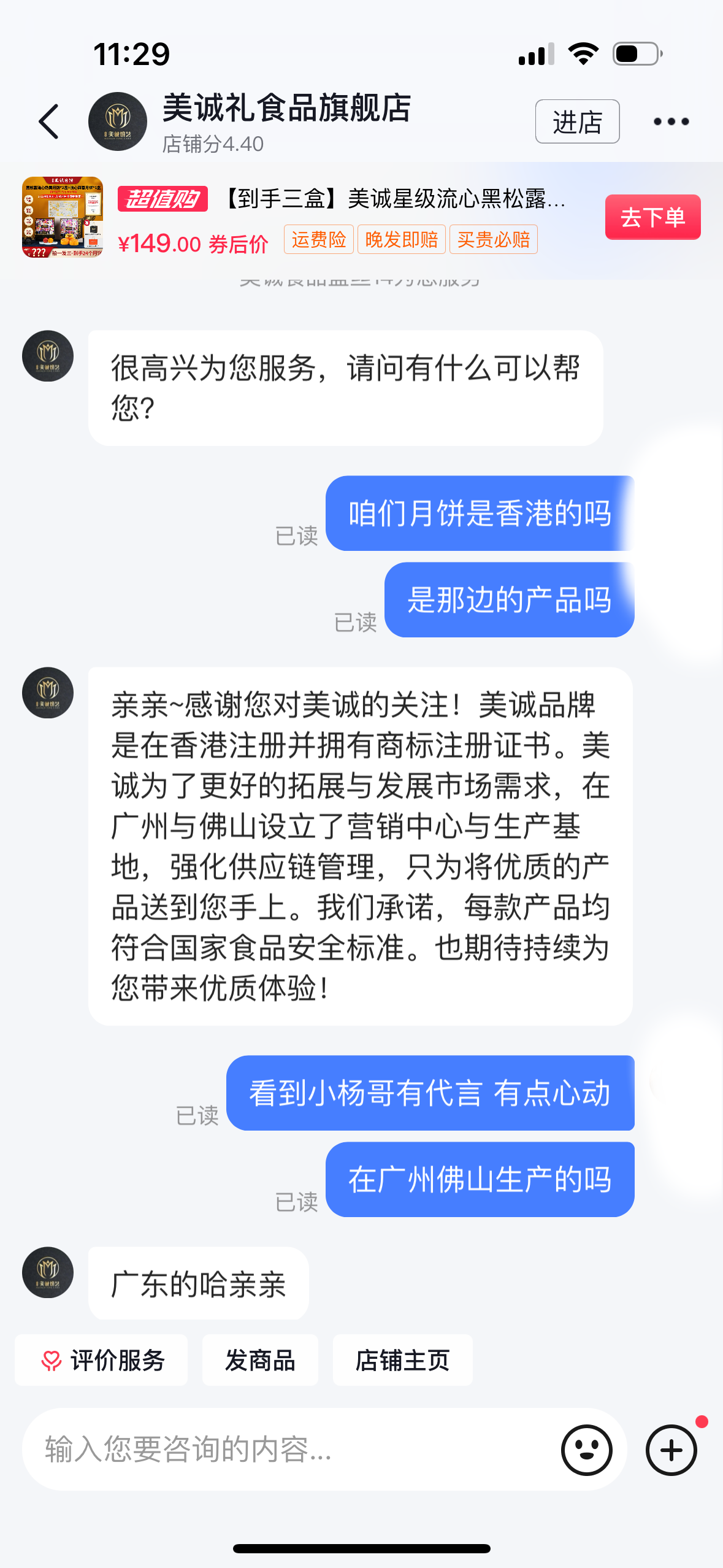
Task: Tap 进店 to enter the store
Action: [x=576, y=121]
